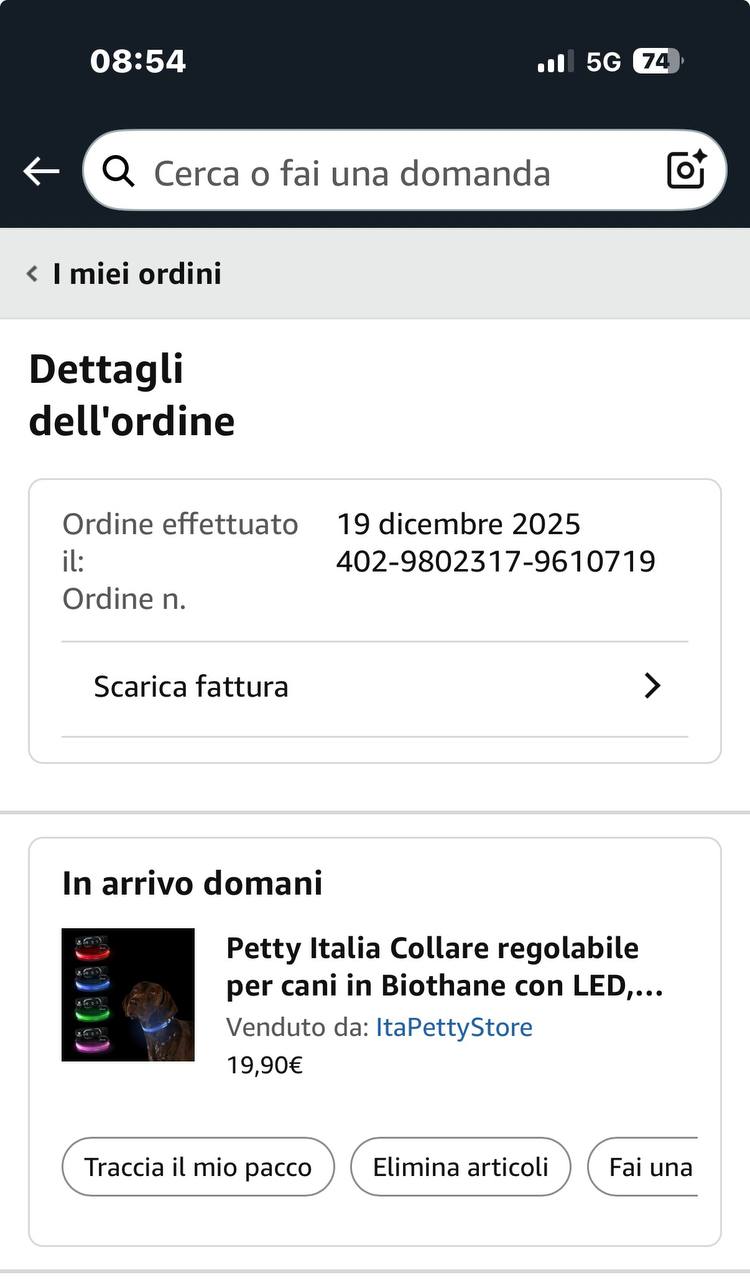Go back using the top arrow
The image size is (750, 1280).
(41, 172)
